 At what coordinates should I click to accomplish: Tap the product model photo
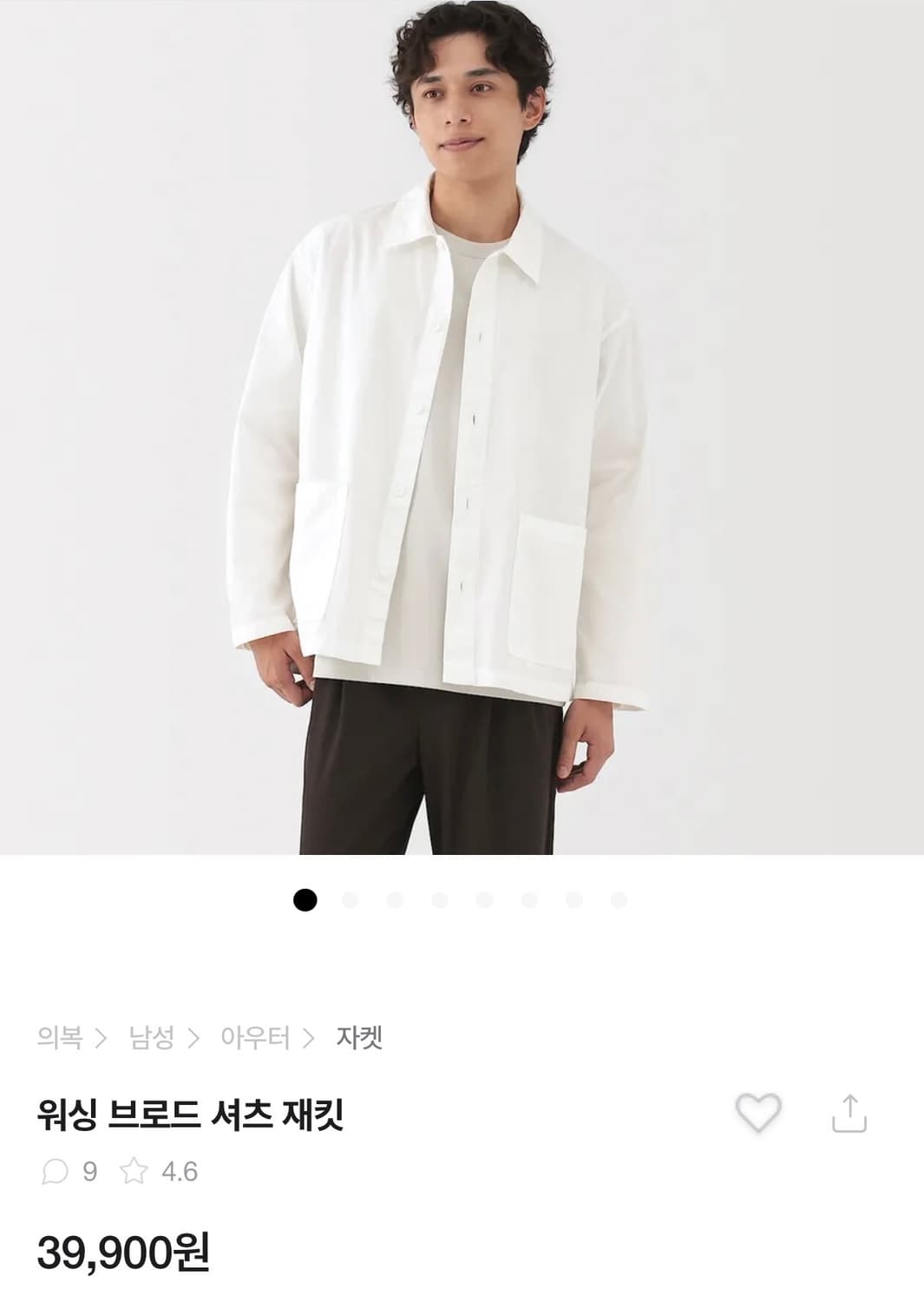tap(462, 434)
